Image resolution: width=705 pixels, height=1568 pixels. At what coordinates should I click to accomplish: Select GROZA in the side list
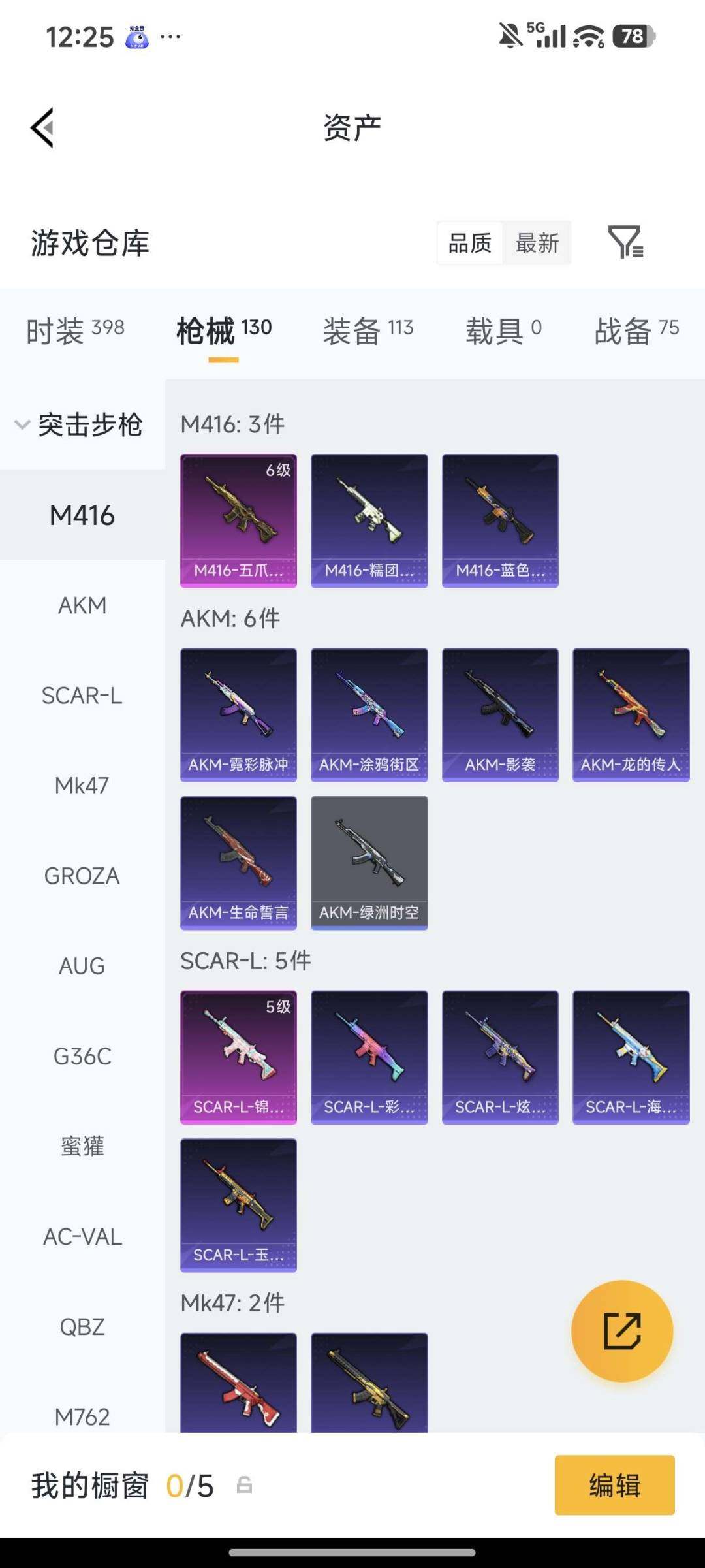(x=82, y=876)
